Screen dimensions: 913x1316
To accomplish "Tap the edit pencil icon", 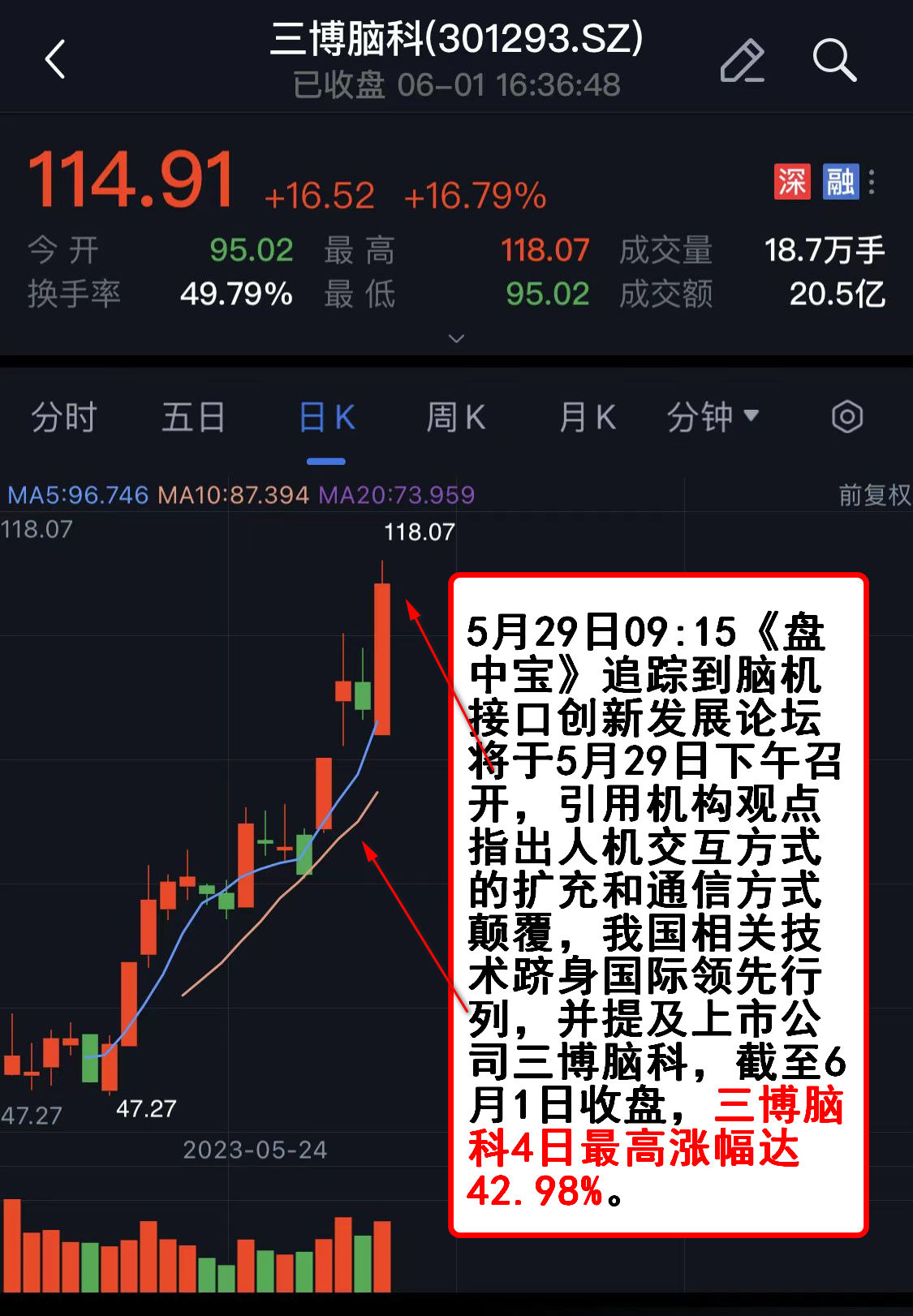I will (742, 61).
